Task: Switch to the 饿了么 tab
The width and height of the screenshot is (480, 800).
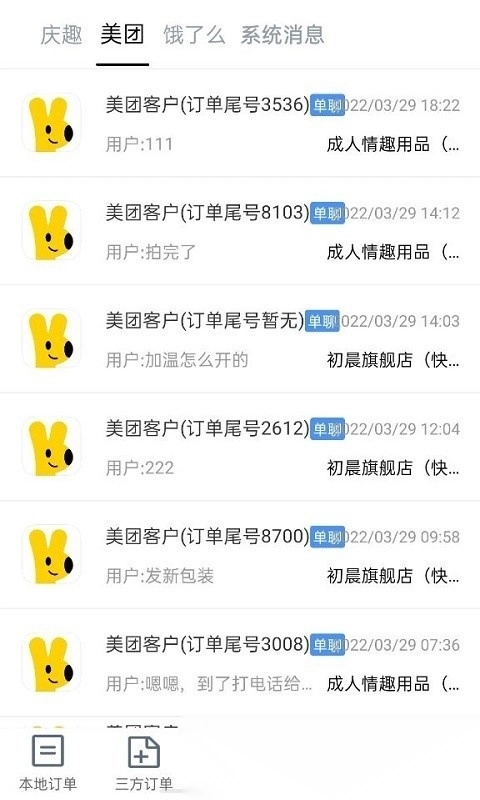Action: [194, 35]
